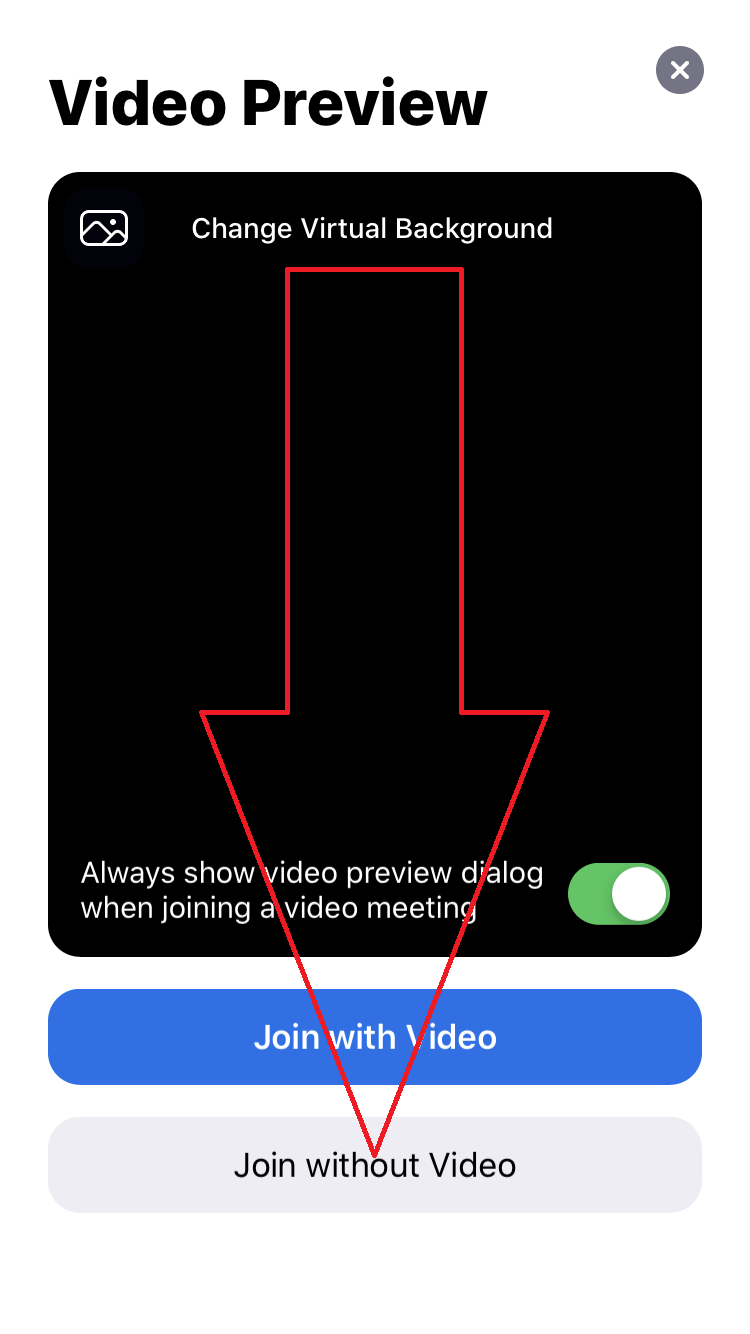Join the meeting with video enabled
This screenshot has width=750, height=1334.
(375, 1037)
